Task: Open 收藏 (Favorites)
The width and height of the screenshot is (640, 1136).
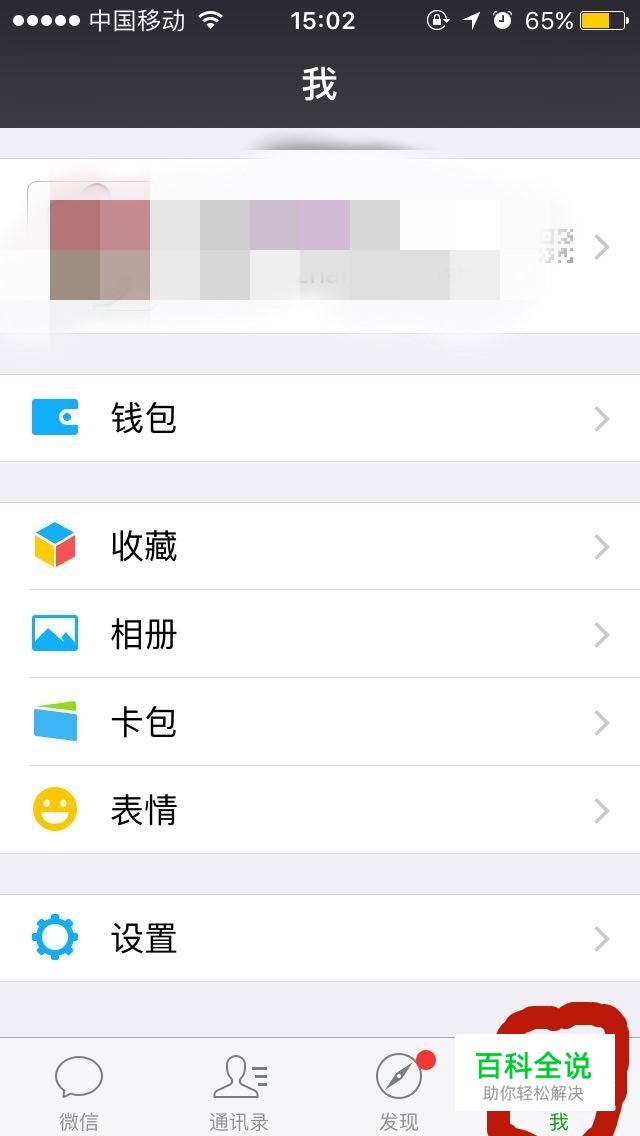Action: pos(320,546)
